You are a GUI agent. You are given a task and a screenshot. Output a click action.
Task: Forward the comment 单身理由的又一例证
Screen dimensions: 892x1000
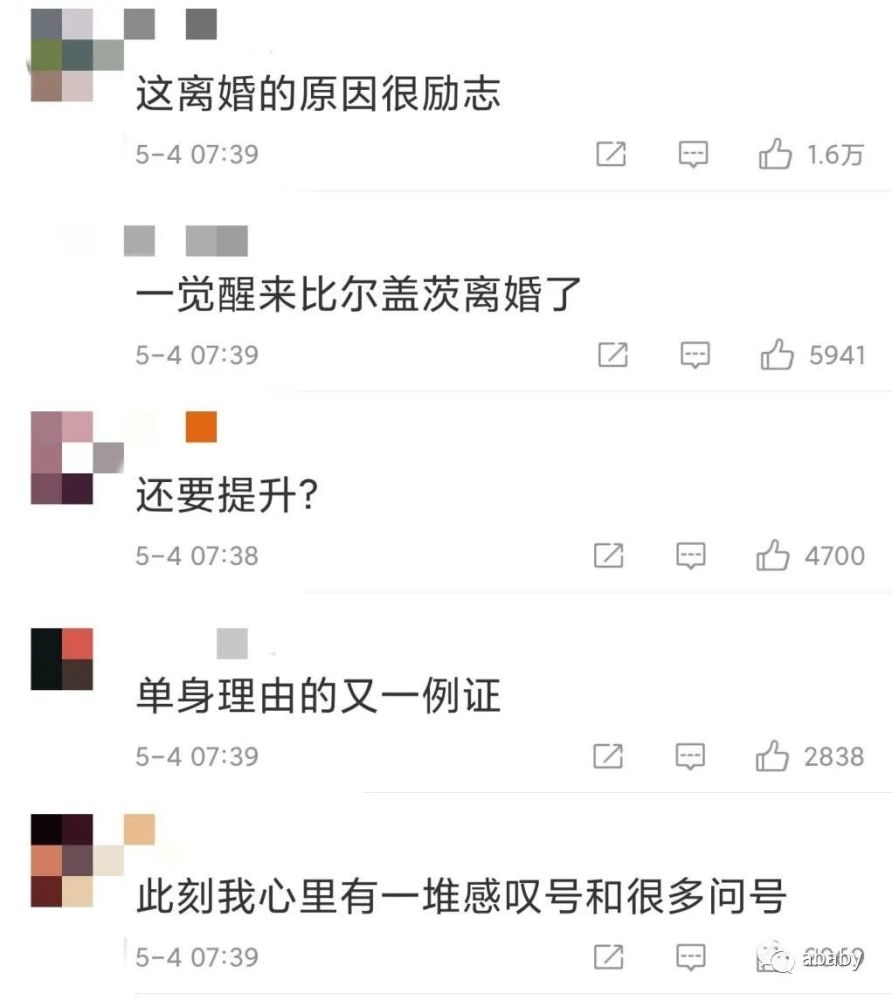608,756
